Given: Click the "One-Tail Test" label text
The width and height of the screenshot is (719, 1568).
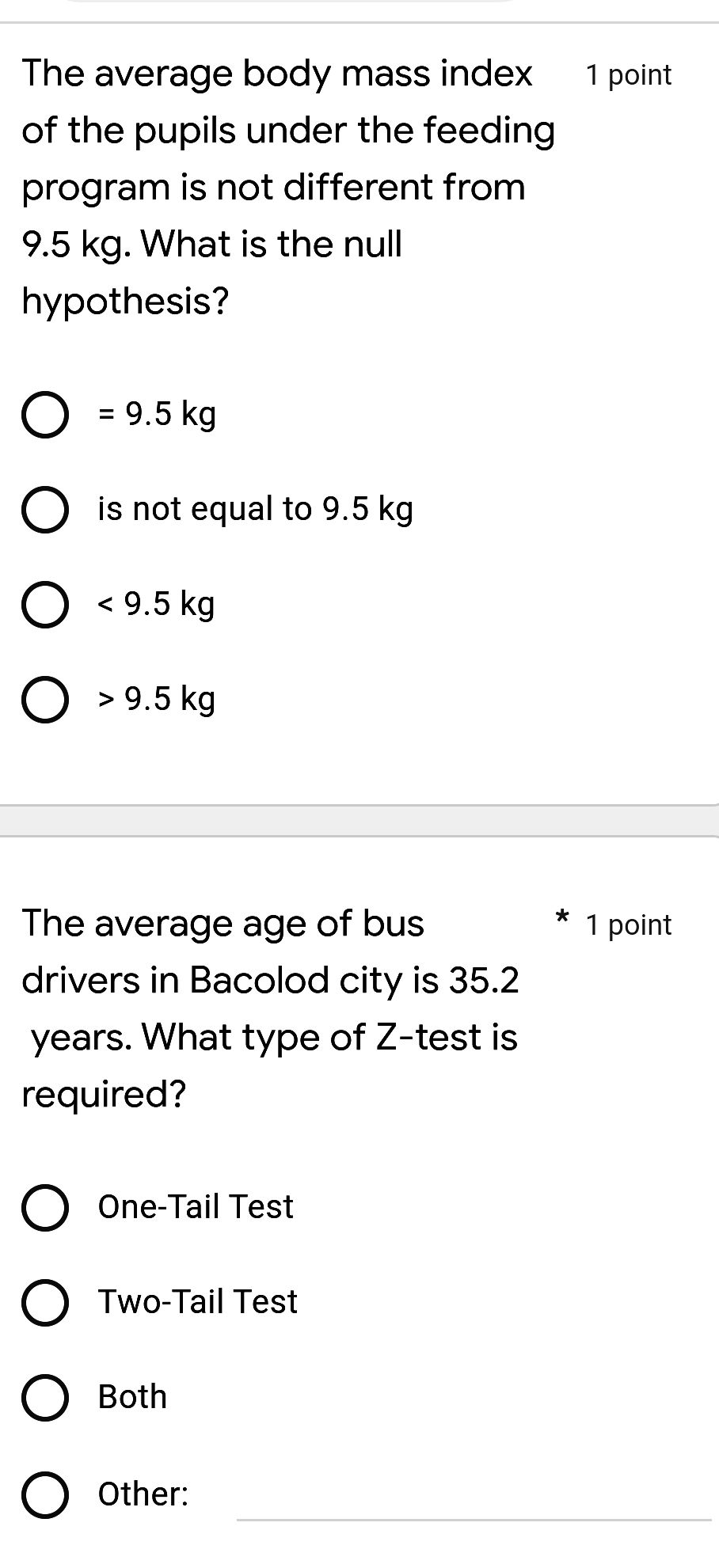Looking at the screenshot, I should (x=195, y=1206).
